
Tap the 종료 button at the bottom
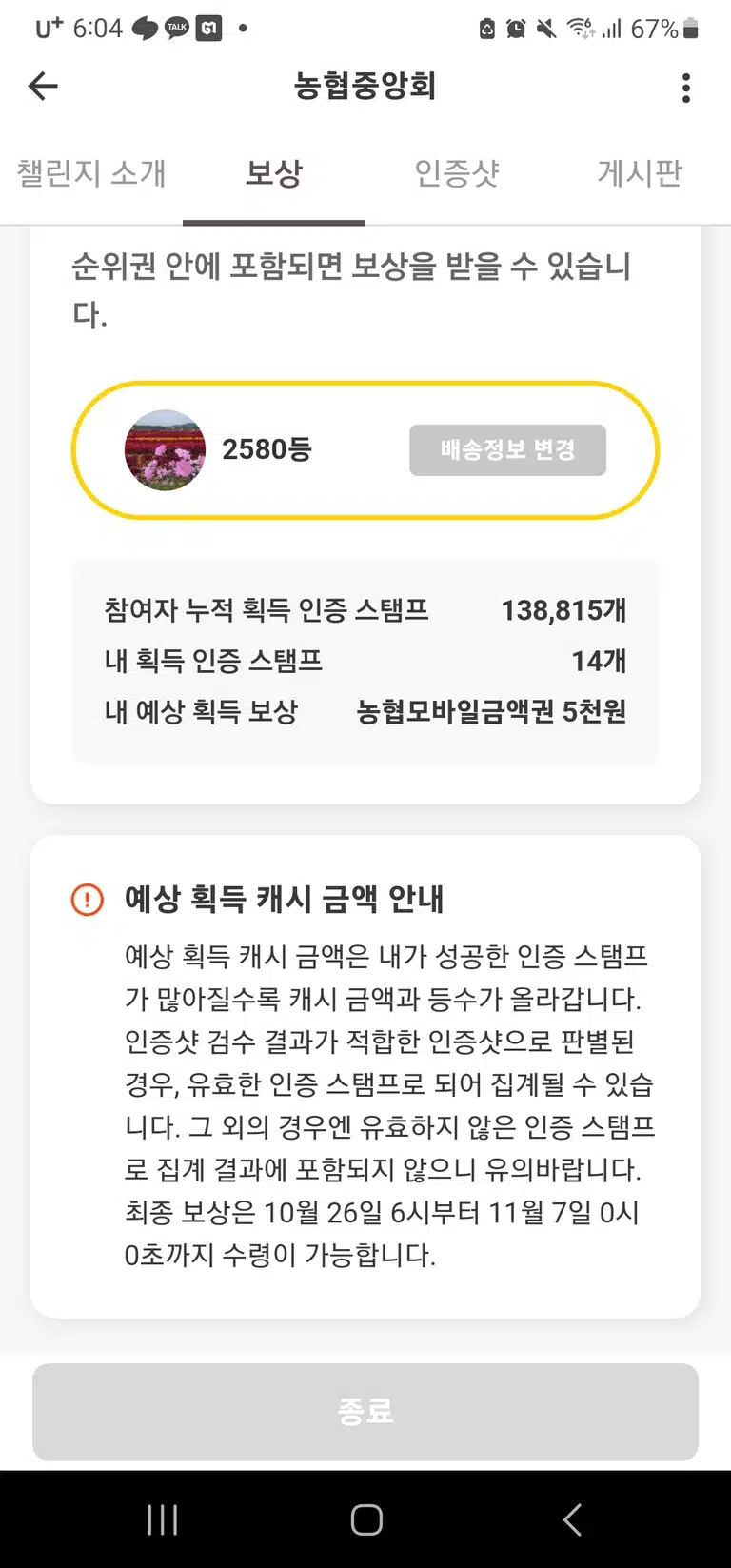tap(365, 1412)
